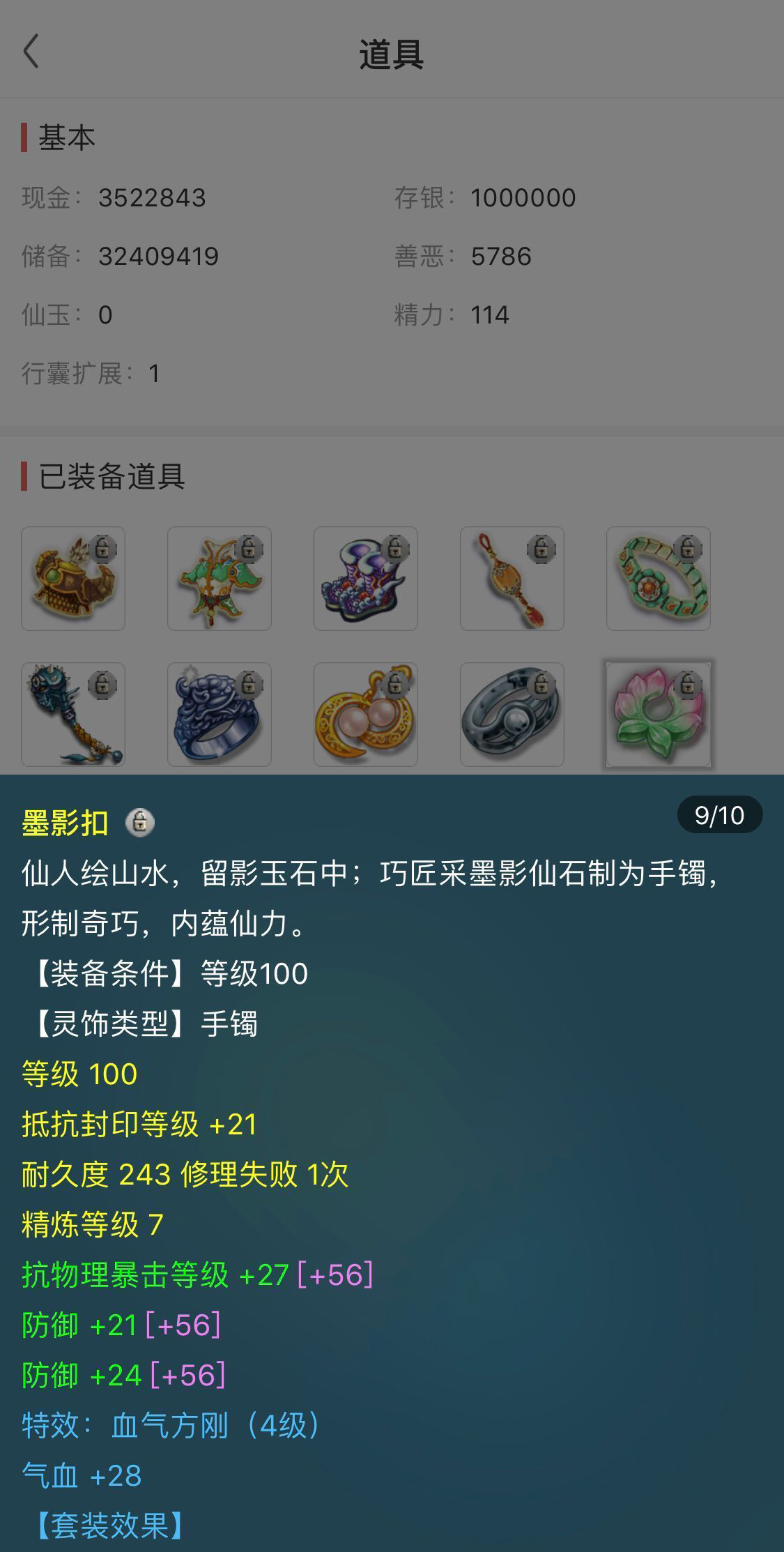View the purple boots equipment
Viewport: 784px width, 1552px height.
366,579
